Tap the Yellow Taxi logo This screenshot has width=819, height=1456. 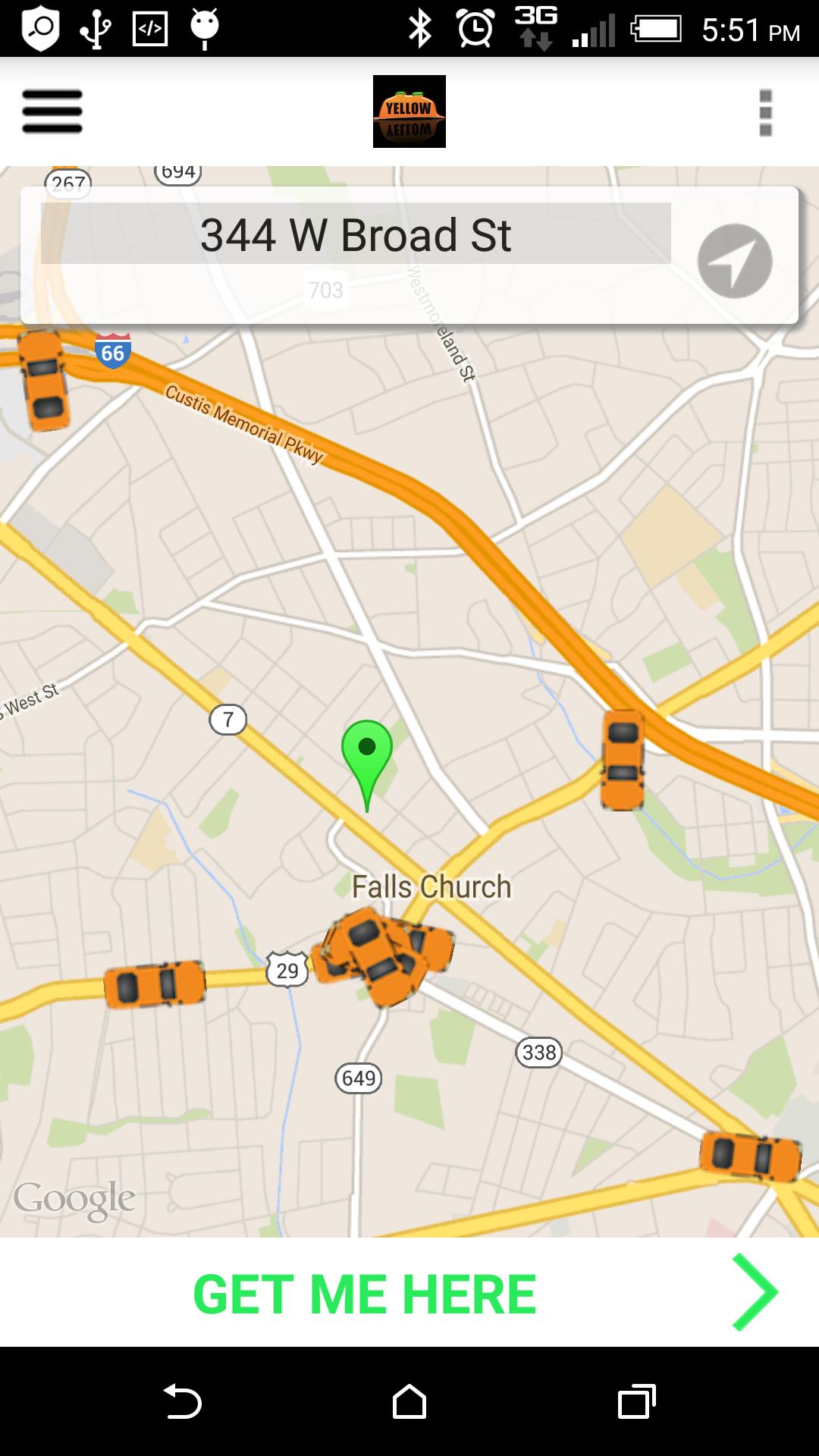tap(408, 112)
